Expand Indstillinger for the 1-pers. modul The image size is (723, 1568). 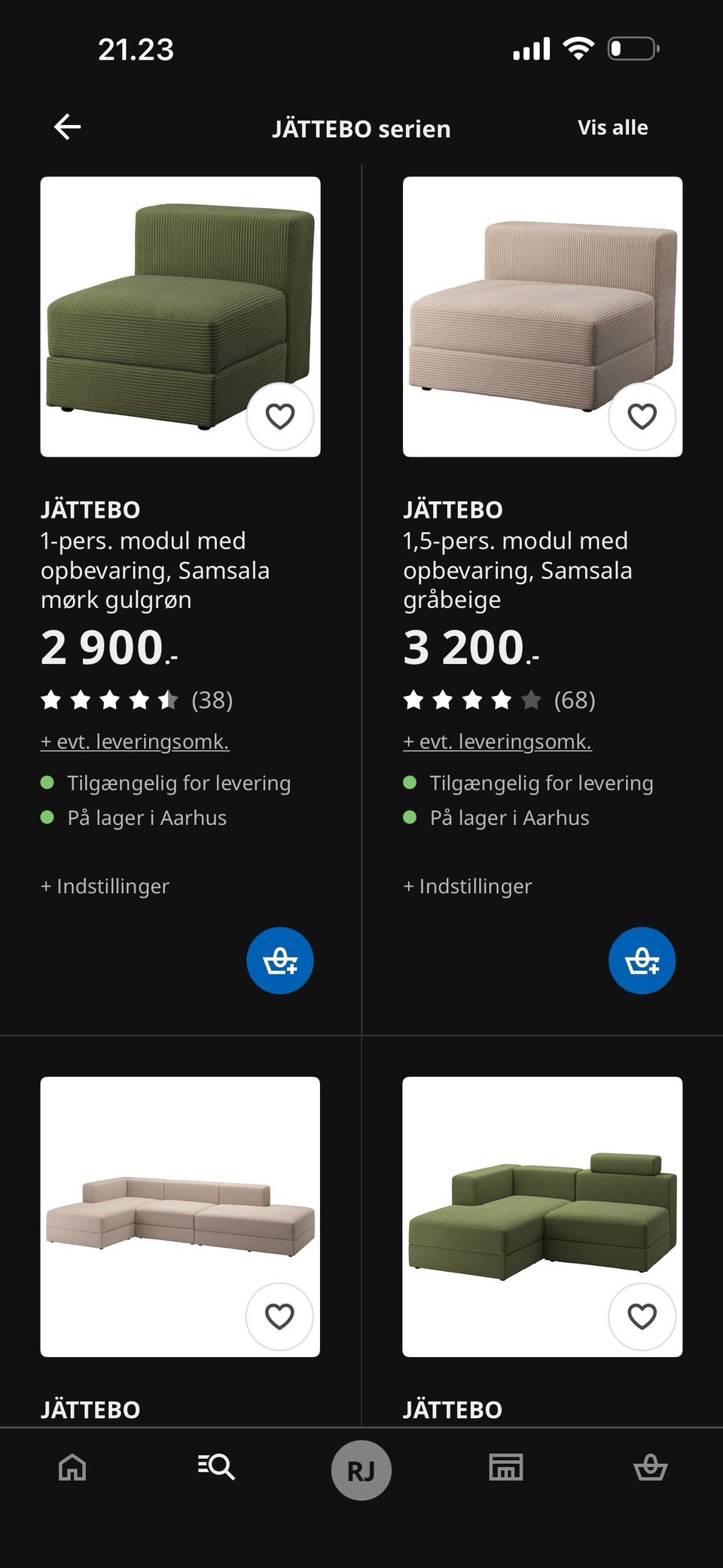pyautogui.click(x=105, y=886)
